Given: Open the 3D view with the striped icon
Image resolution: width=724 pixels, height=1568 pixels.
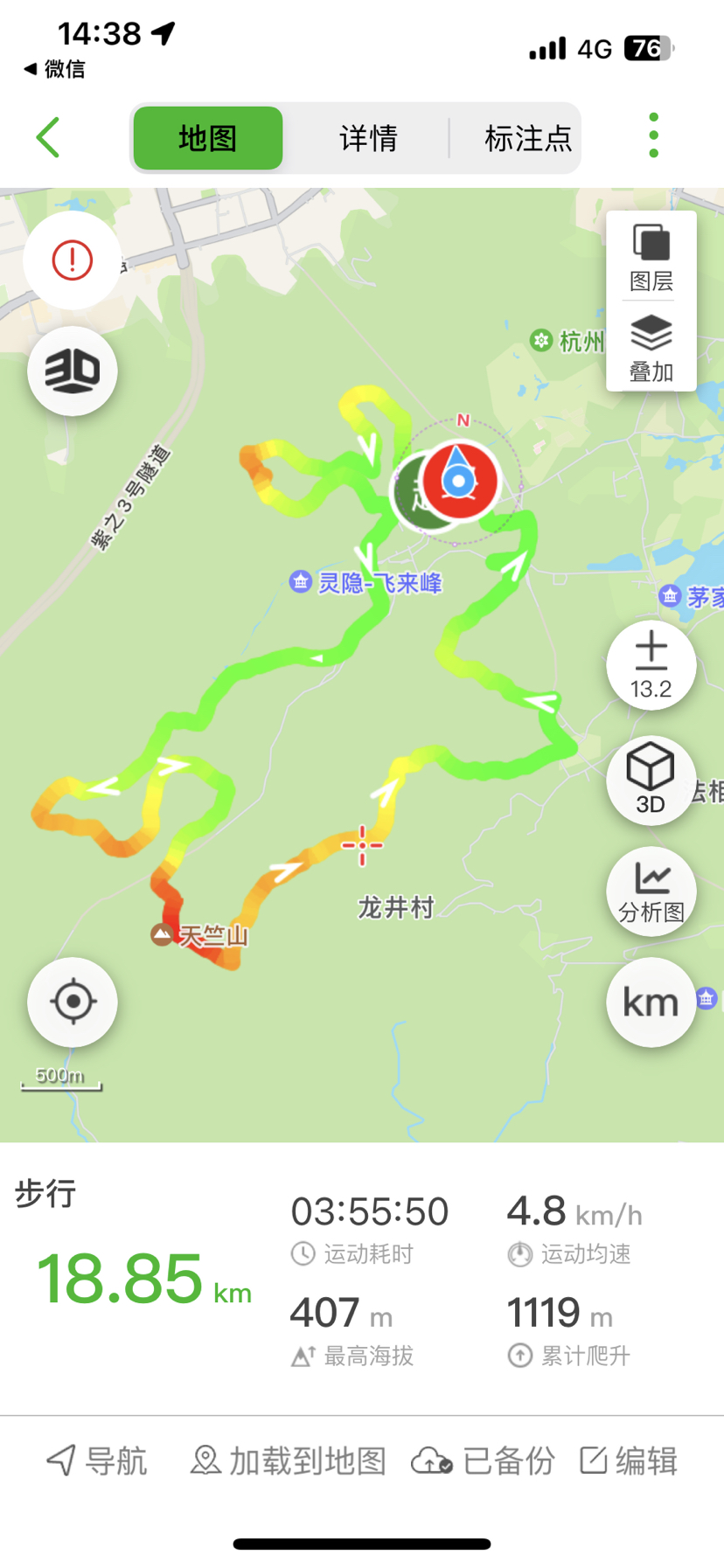Looking at the screenshot, I should click(x=73, y=371).
